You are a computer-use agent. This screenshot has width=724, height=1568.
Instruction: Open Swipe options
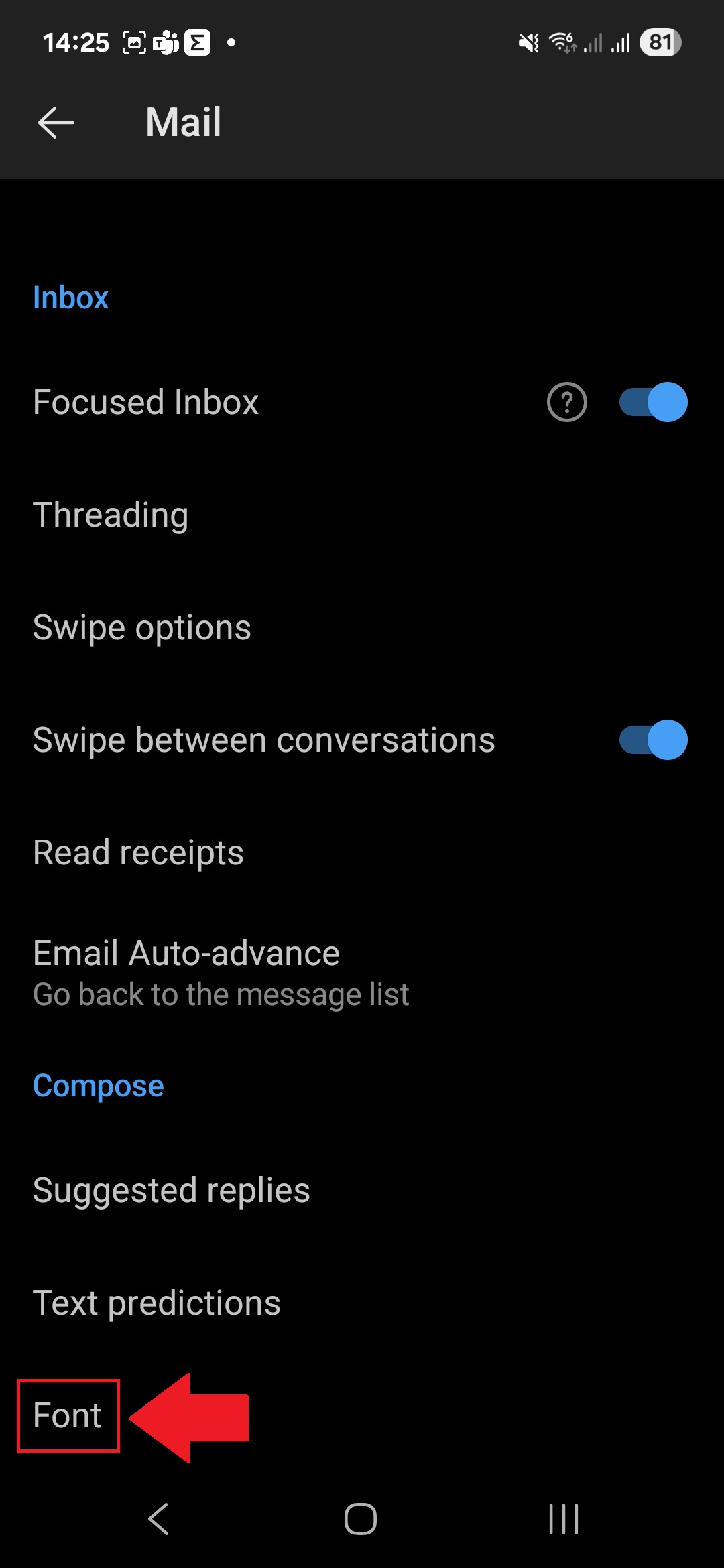362,627
